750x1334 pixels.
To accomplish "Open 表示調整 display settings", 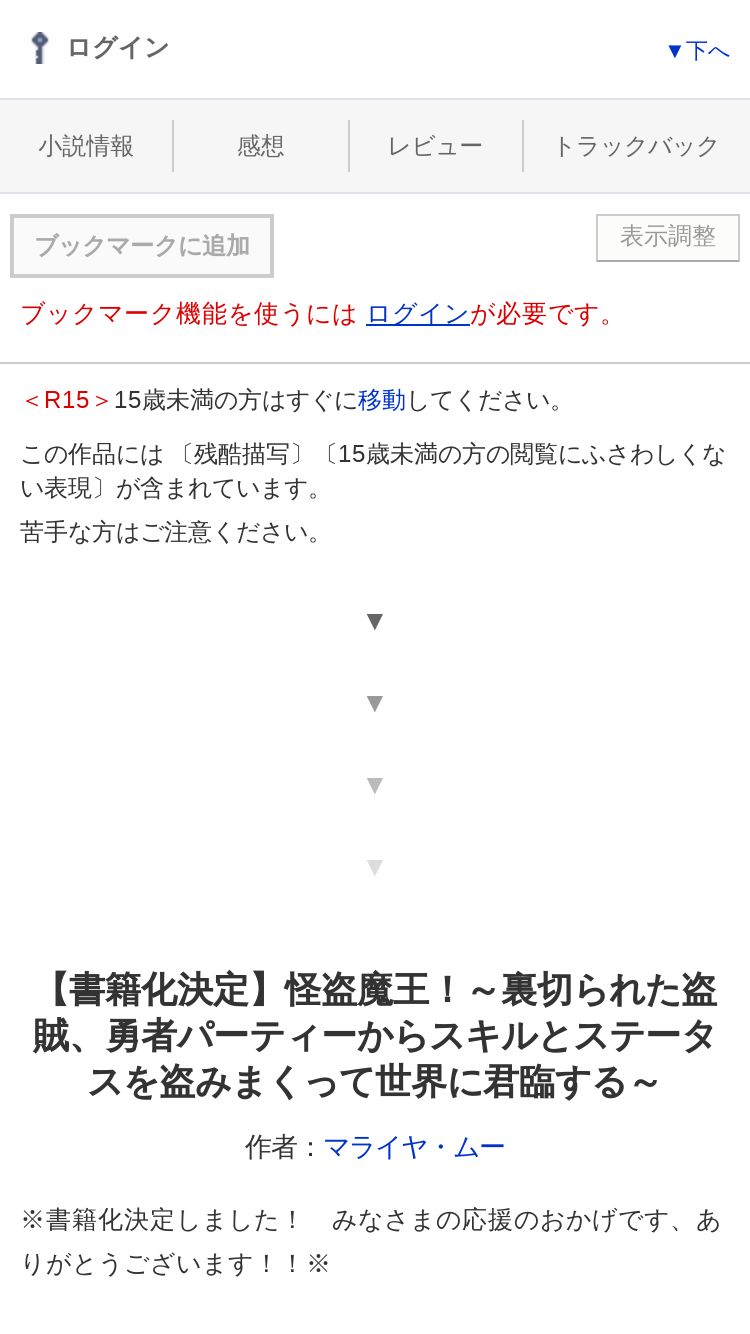I will [x=668, y=237].
